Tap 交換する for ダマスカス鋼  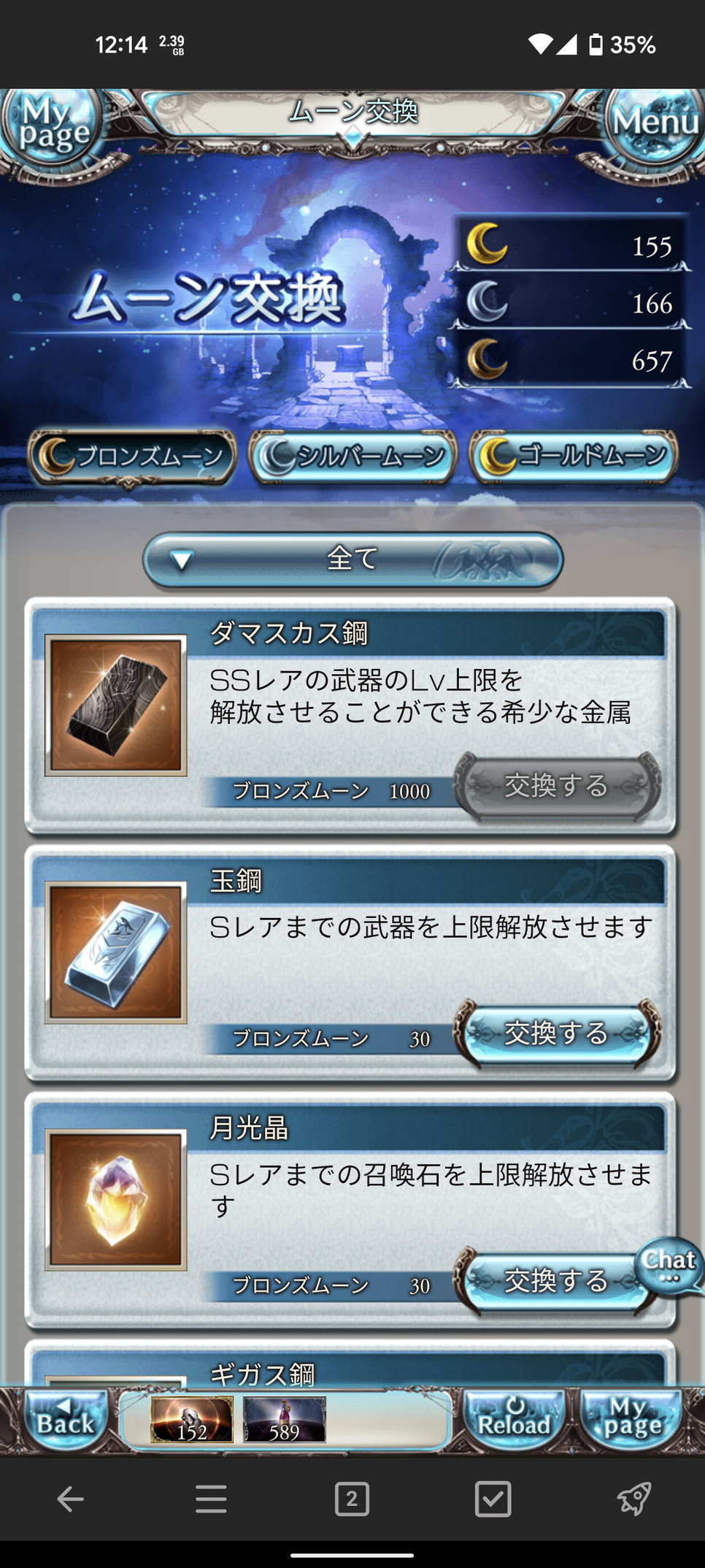[557, 787]
